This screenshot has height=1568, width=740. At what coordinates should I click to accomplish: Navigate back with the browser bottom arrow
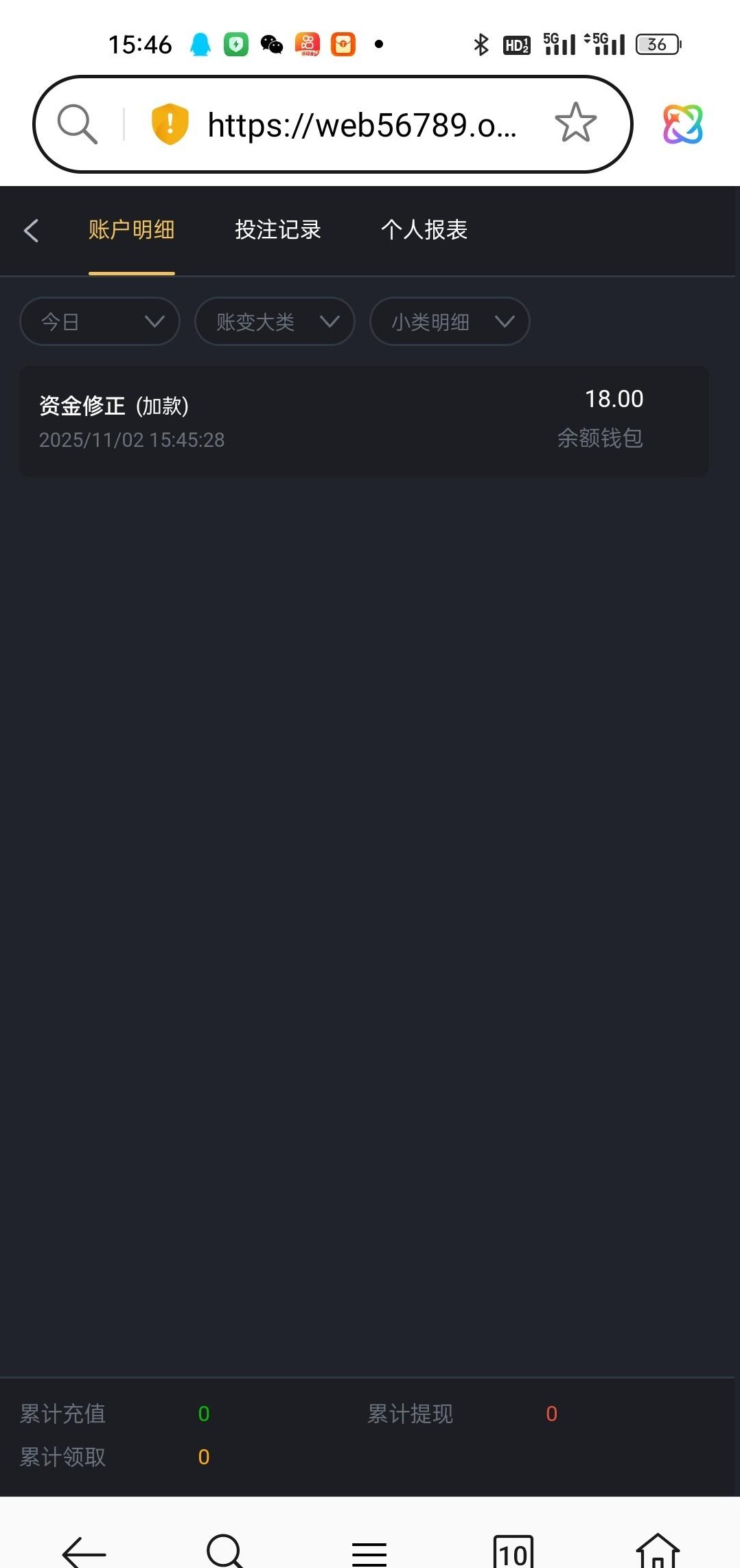[84, 1553]
